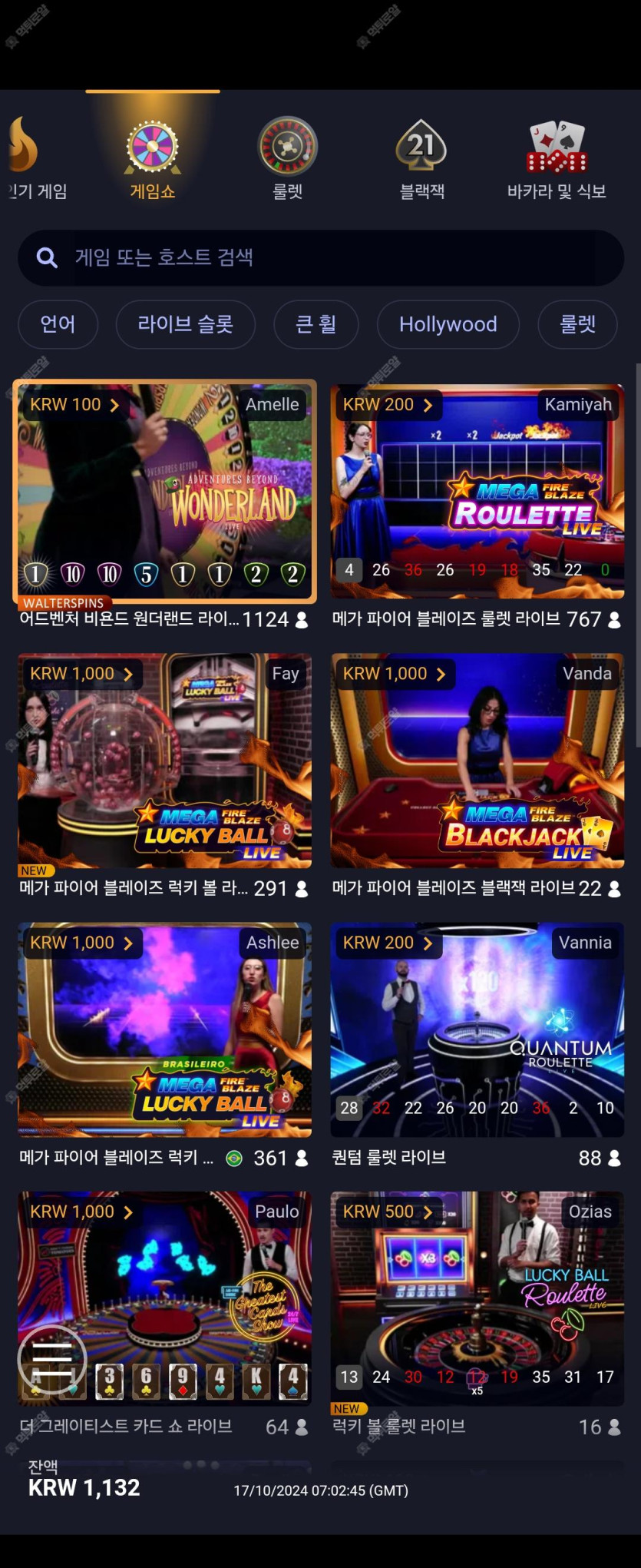The image size is (641, 1568).
Task: Open the round hamburger menu button
Action: click(x=52, y=1359)
